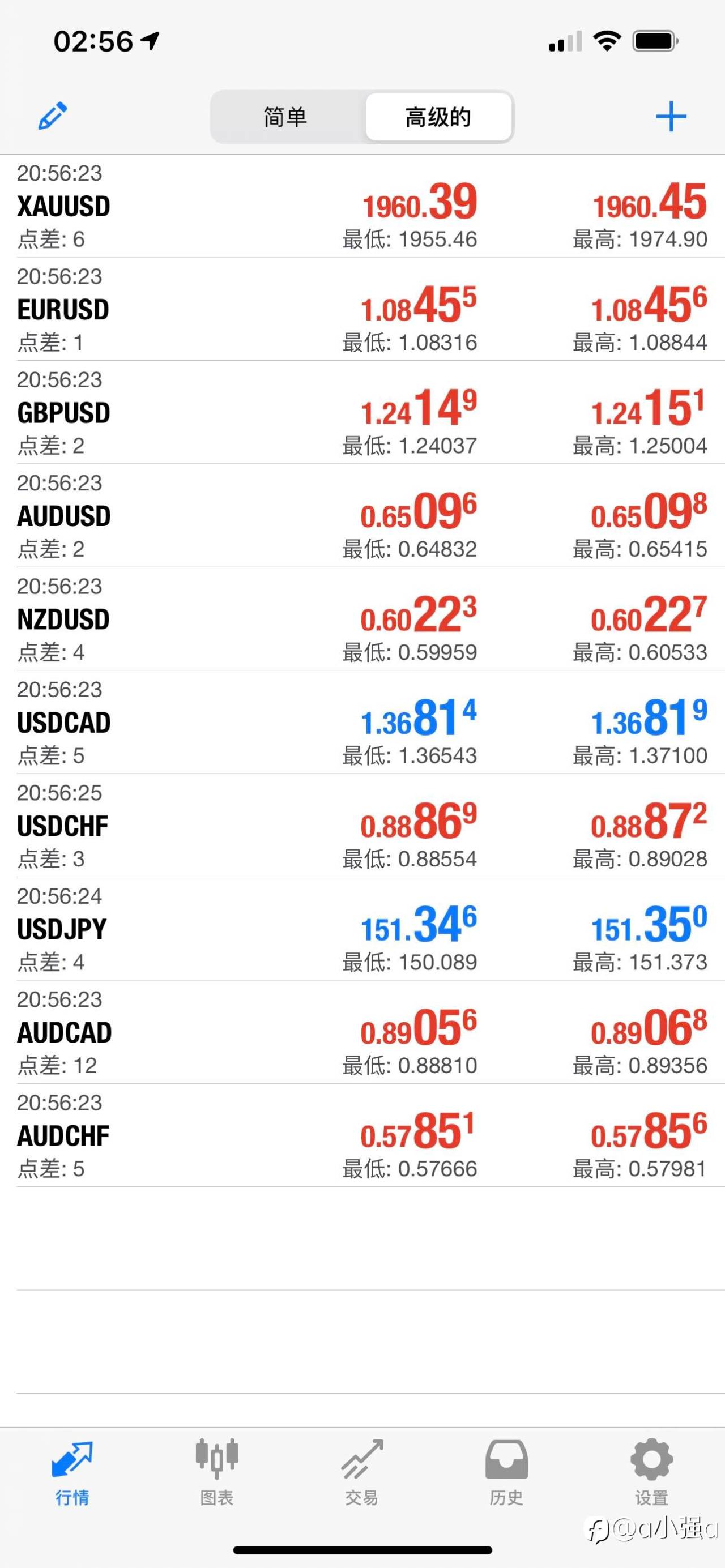
Task: Open the EURUSD quote row
Action: 362,309
